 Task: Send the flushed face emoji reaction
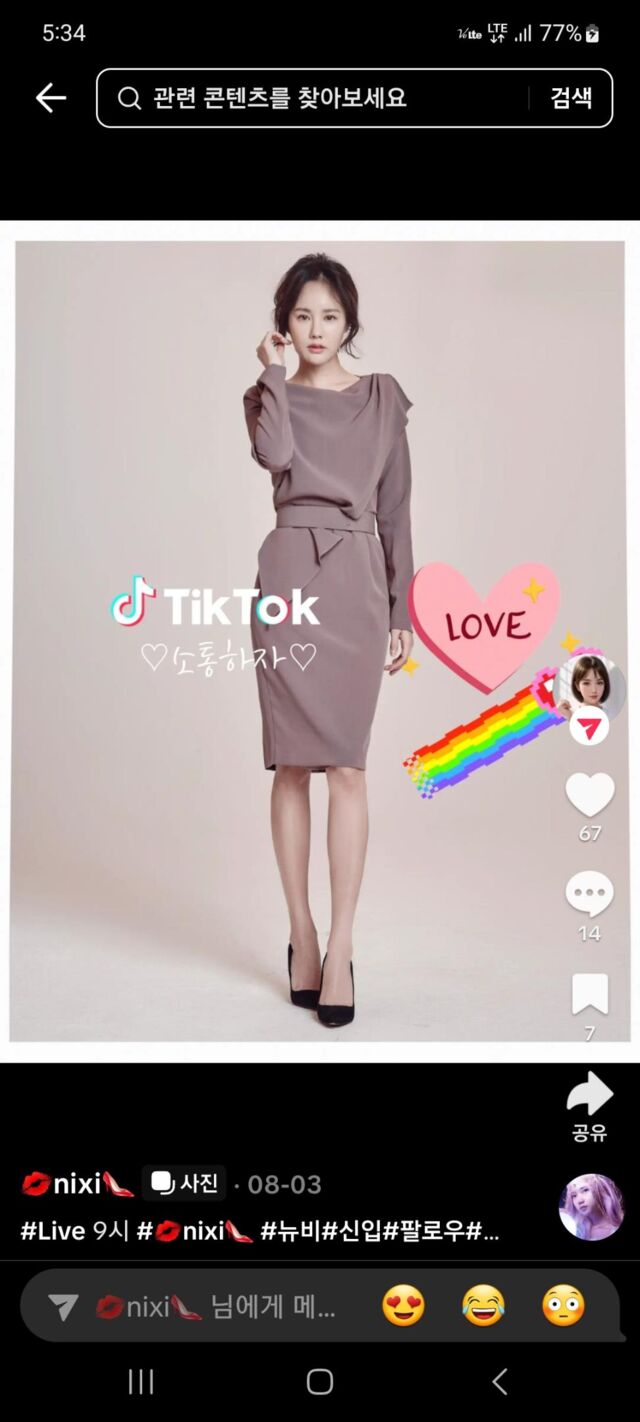click(563, 1306)
